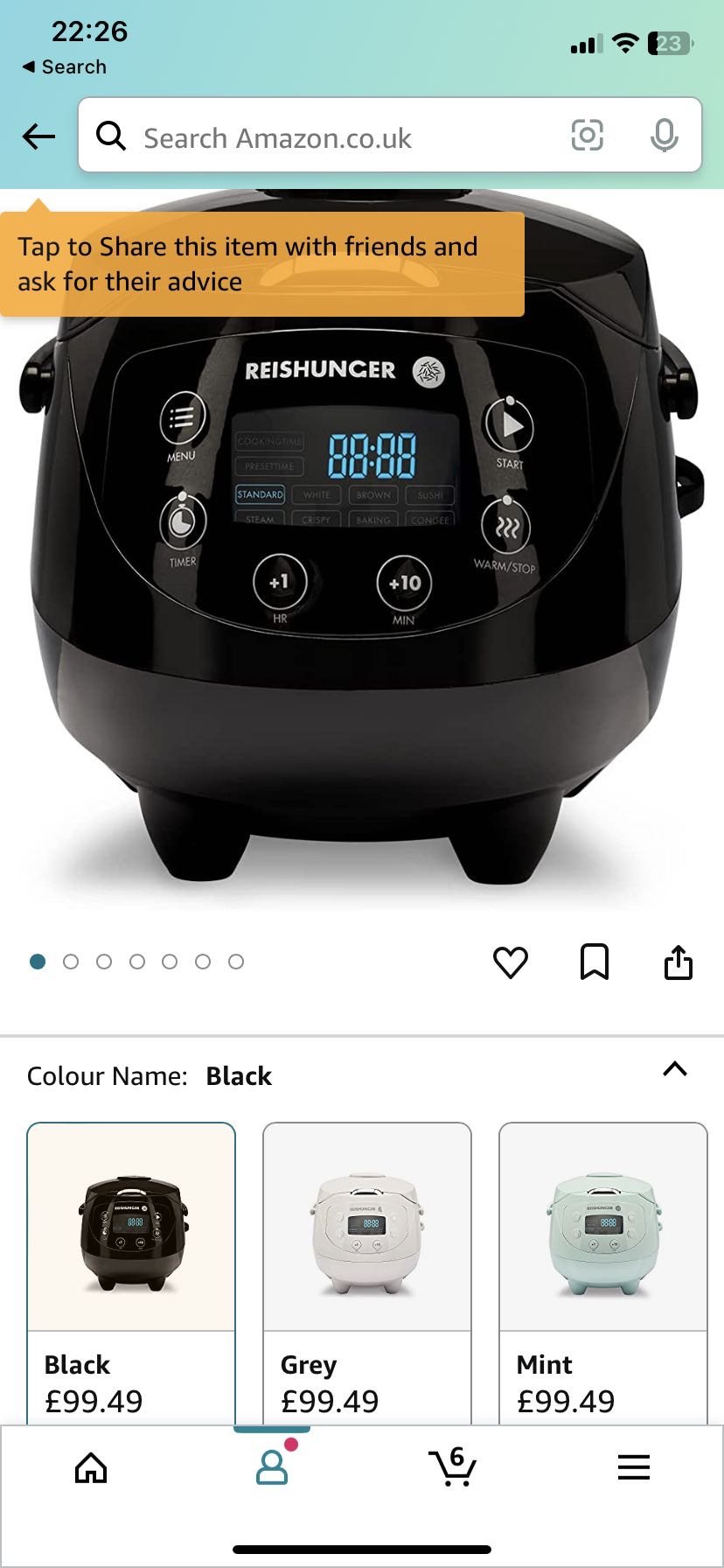Go back with the arrow icon
This screenshot has width=724, height=1568.
click(38, 136)
